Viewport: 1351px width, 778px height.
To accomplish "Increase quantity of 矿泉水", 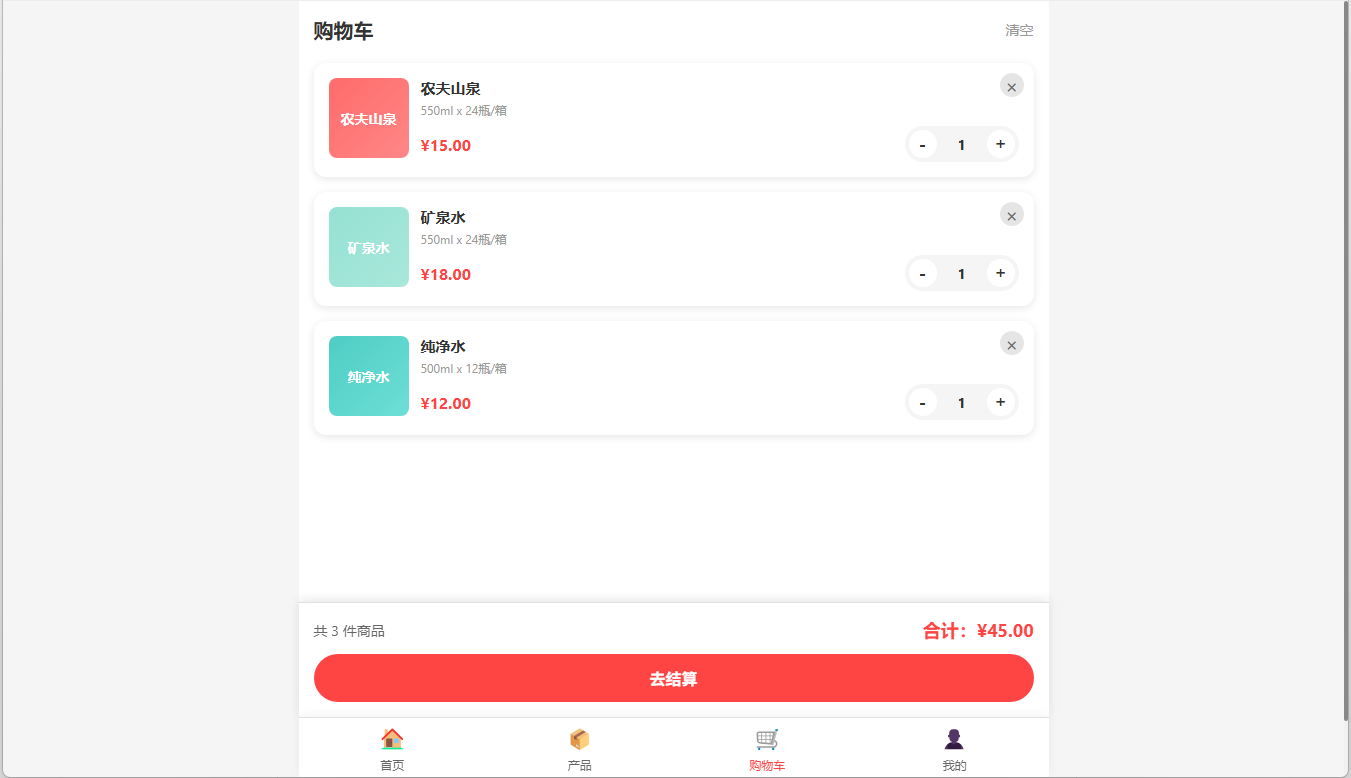I will (1000, 273).
